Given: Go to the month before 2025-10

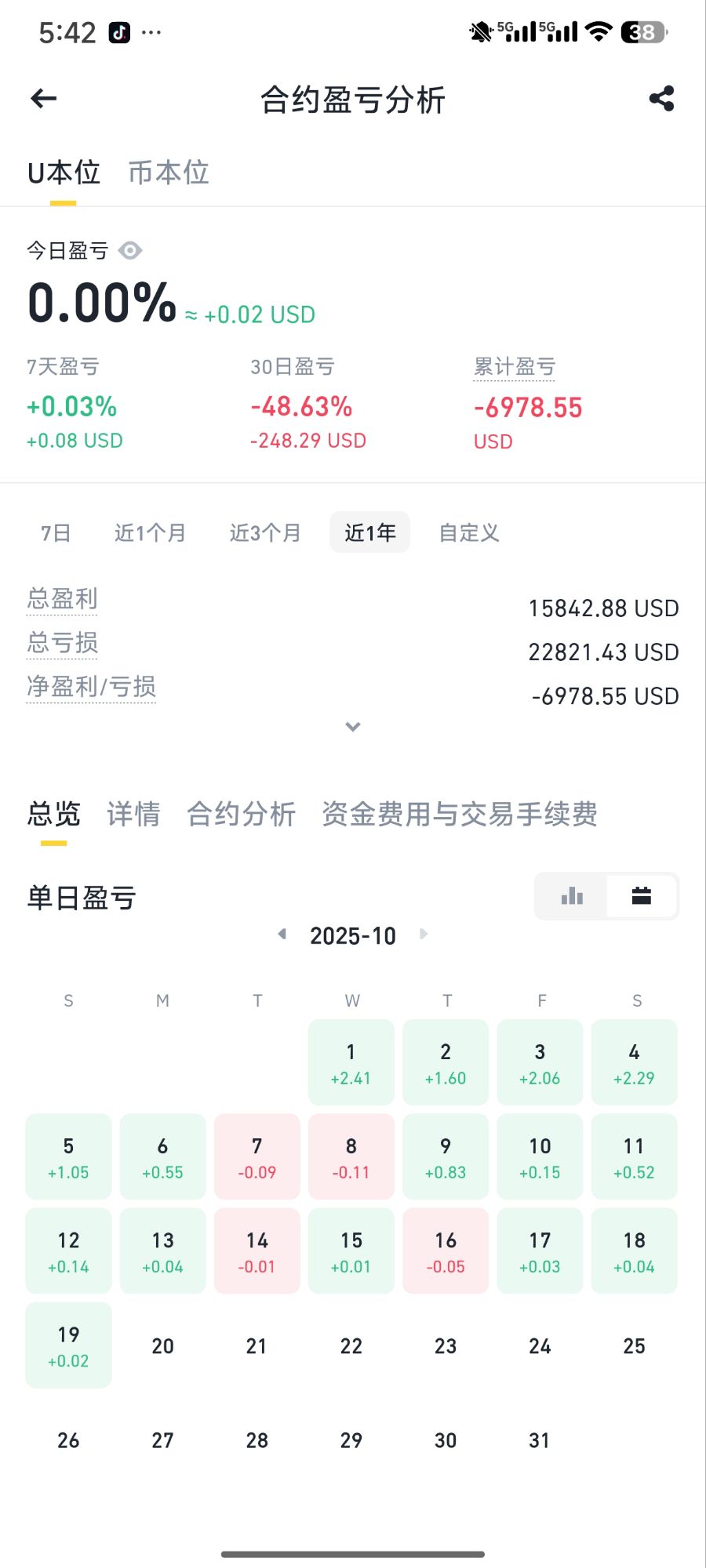Looking at the screenshot, I should click(282, 934).
